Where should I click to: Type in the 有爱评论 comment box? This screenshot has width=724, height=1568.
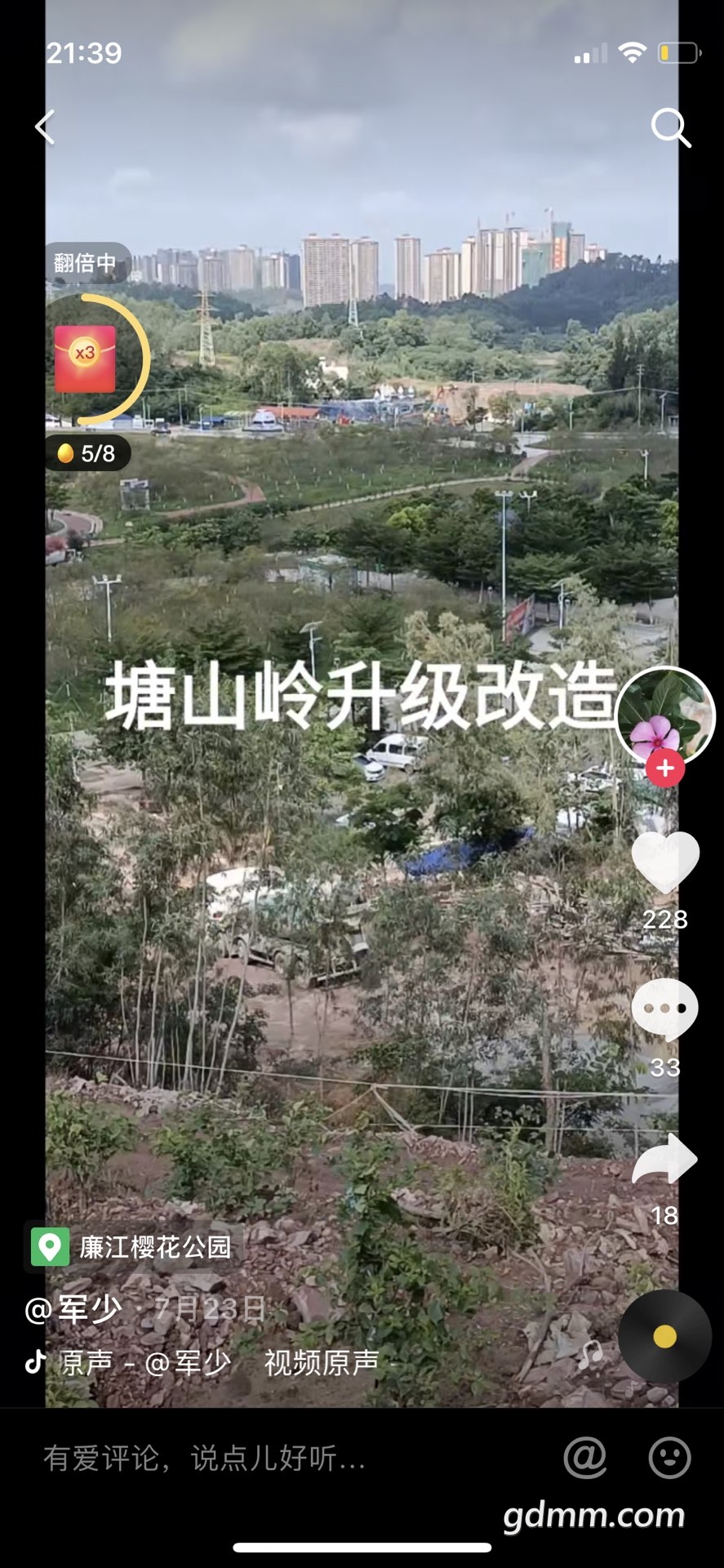point(294,1458)
